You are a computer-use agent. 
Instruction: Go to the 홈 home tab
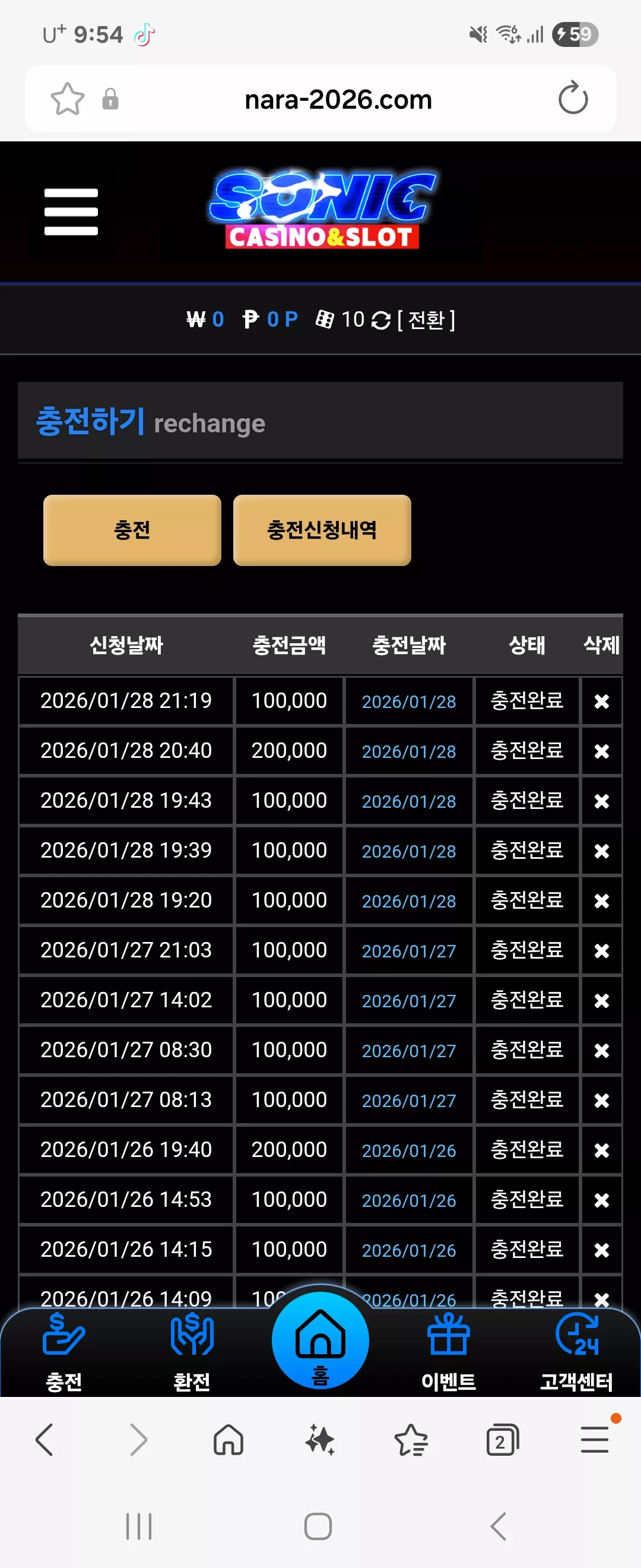pos(320,1339)
